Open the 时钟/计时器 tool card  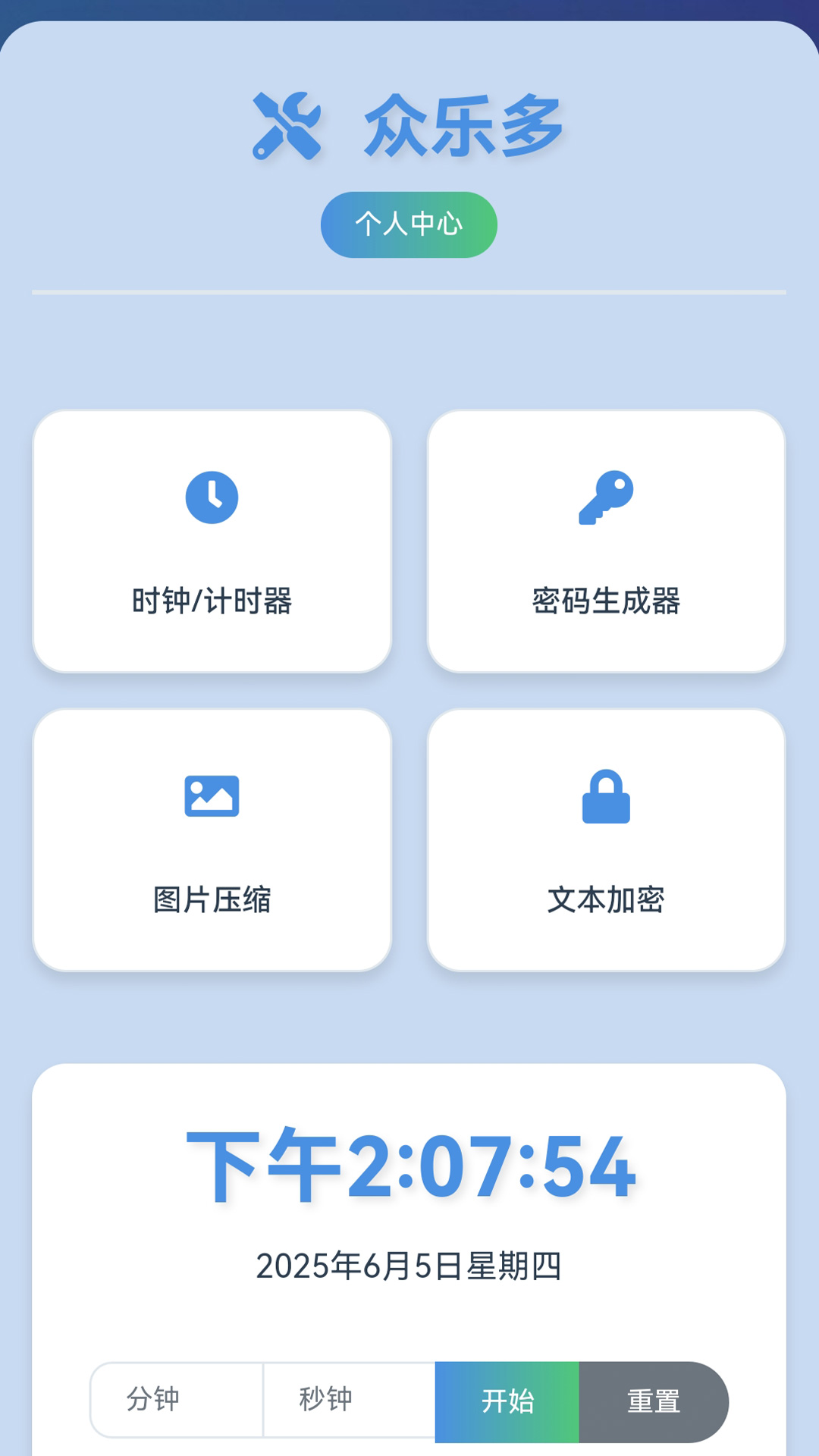[x=213, y=540]
